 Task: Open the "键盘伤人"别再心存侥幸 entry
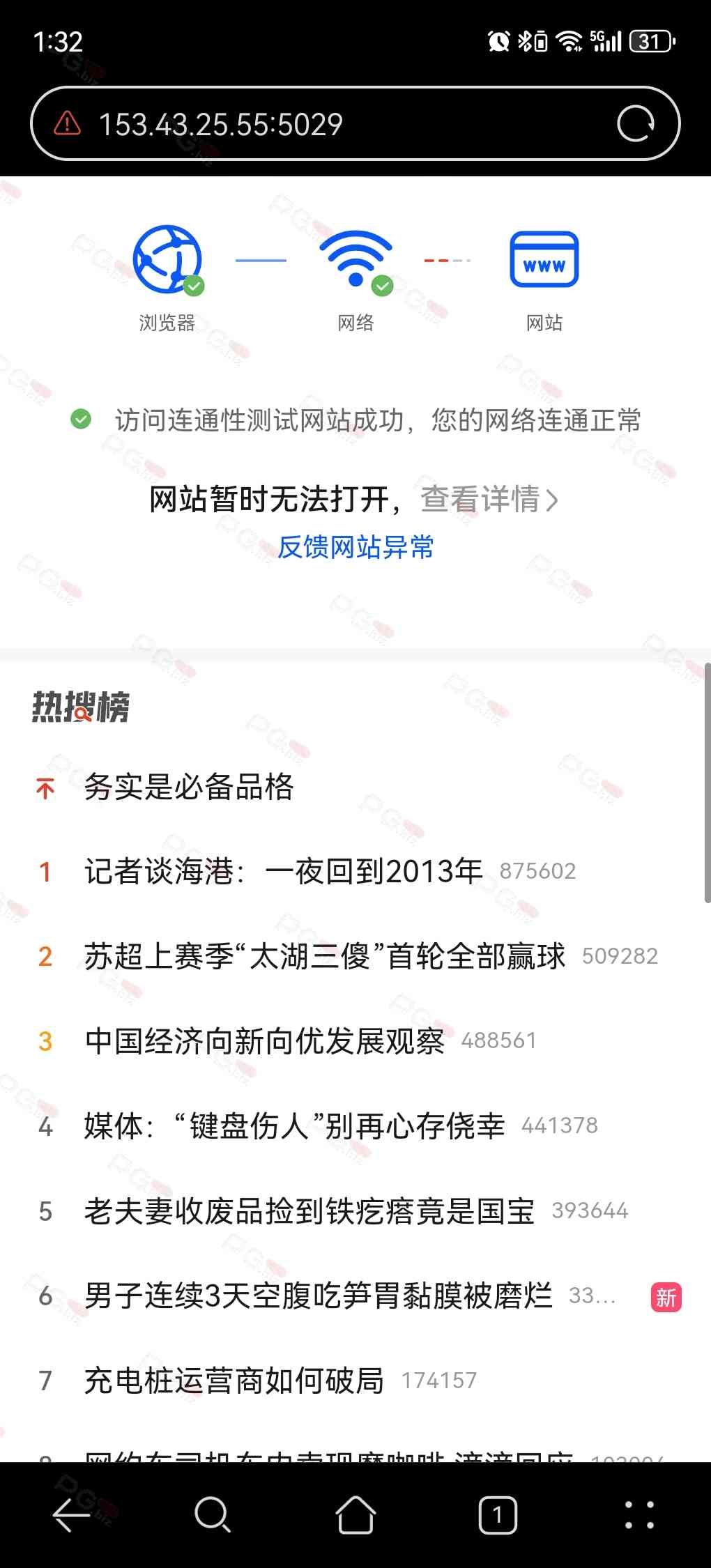pyautogui.click(x=294, y=1126)
